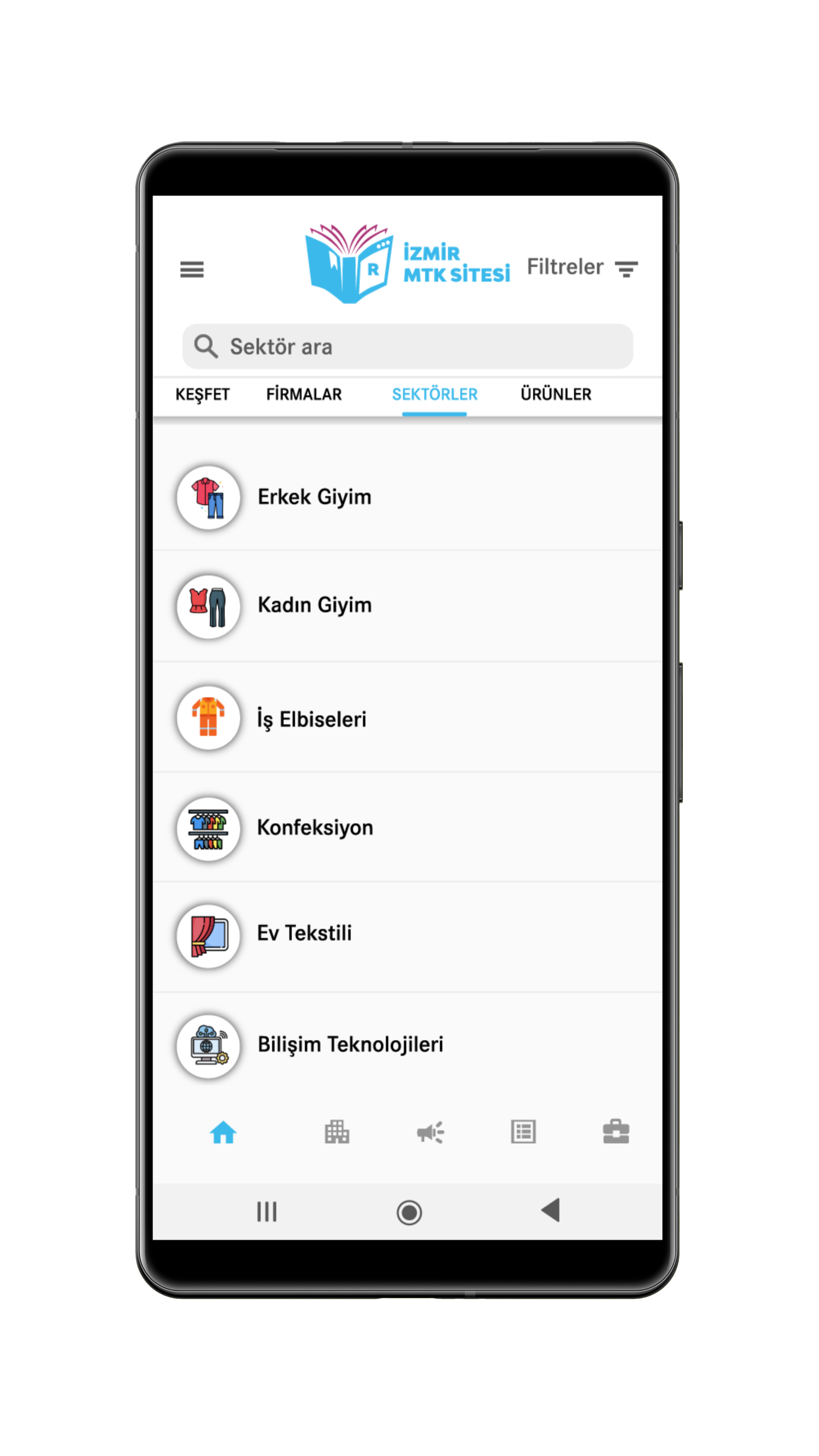Switch to the ÜRÜNLER tab
Image resolution: width=819 pixels, height=1456 pixels.
[555, 395]
